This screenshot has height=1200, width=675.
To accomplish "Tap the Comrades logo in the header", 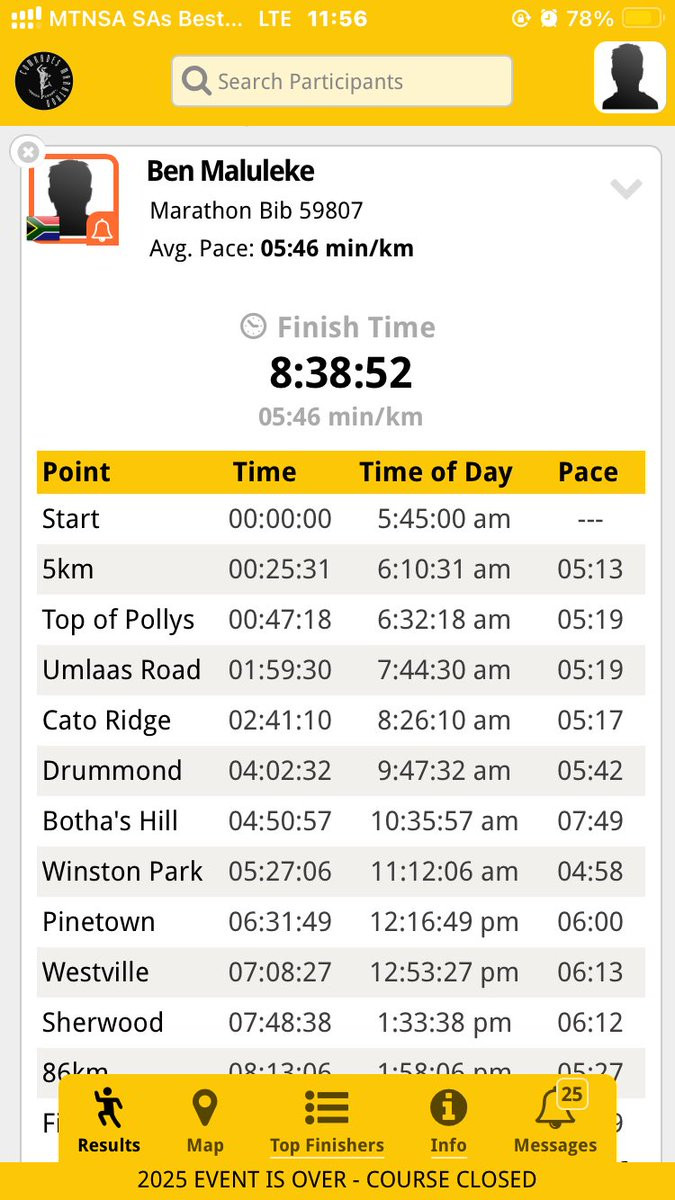I will [x=44, y=81].
